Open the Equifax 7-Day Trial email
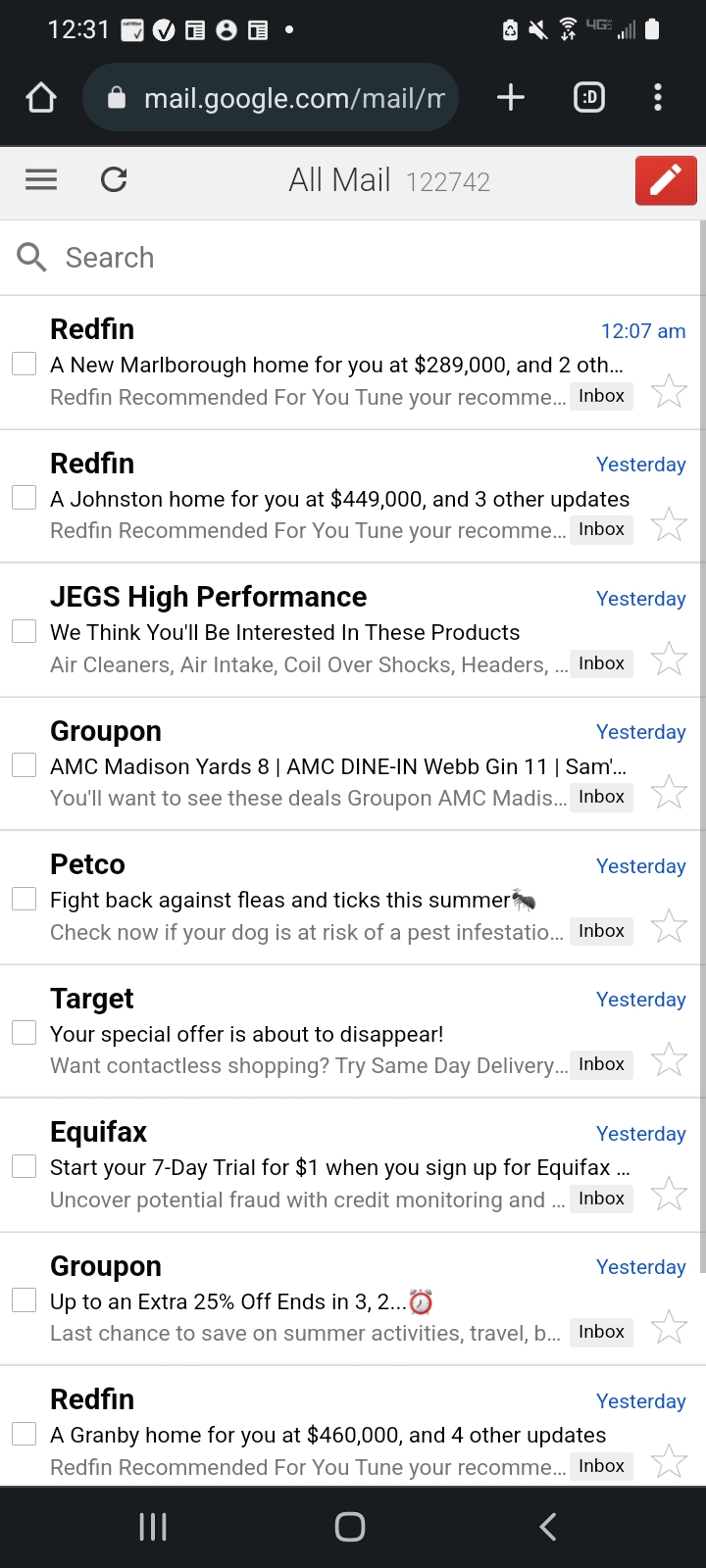 point(351,1165)
